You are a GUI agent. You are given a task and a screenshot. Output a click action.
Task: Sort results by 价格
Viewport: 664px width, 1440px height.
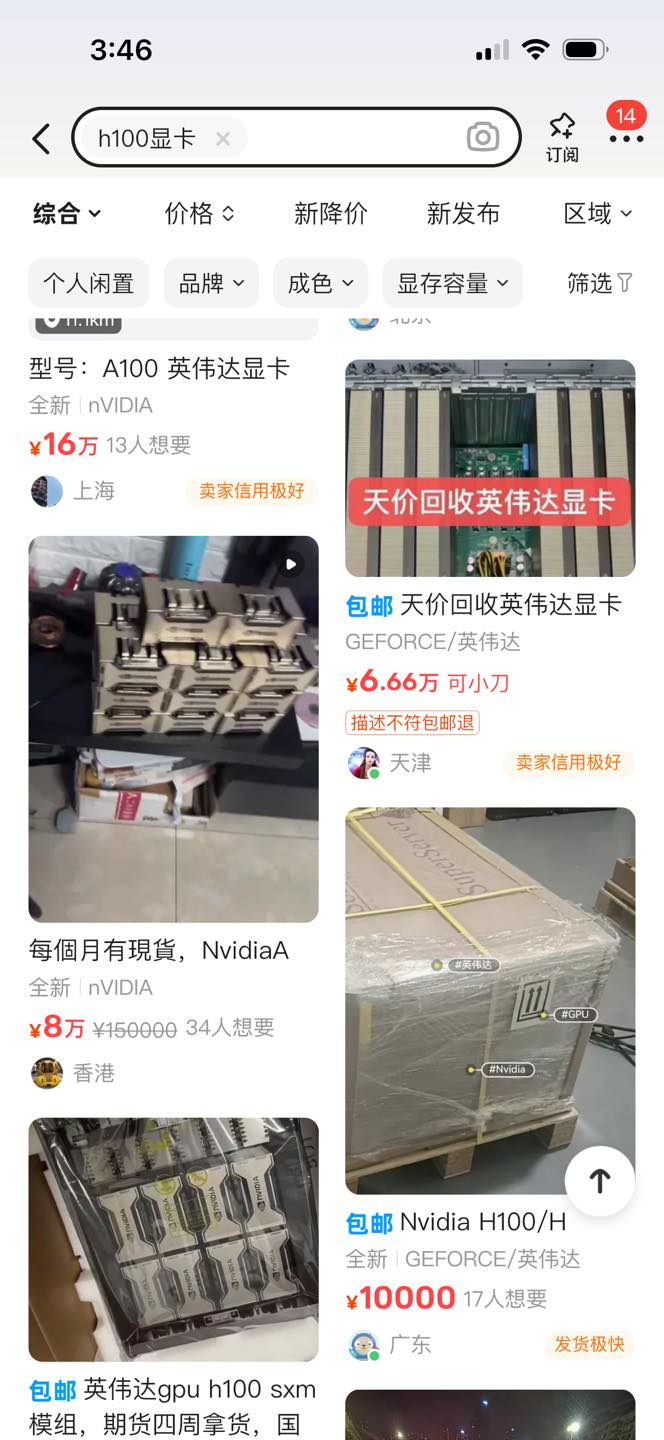pos(199,213)
